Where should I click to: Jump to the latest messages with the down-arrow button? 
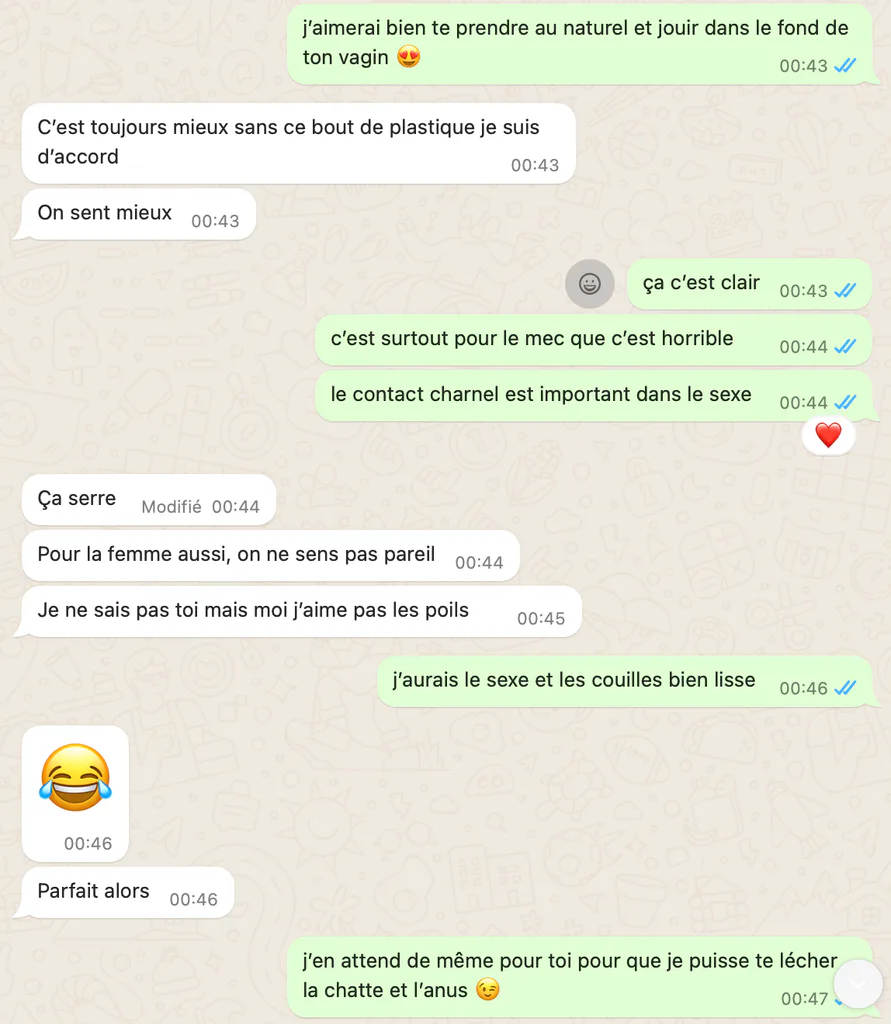pos(858,984)
